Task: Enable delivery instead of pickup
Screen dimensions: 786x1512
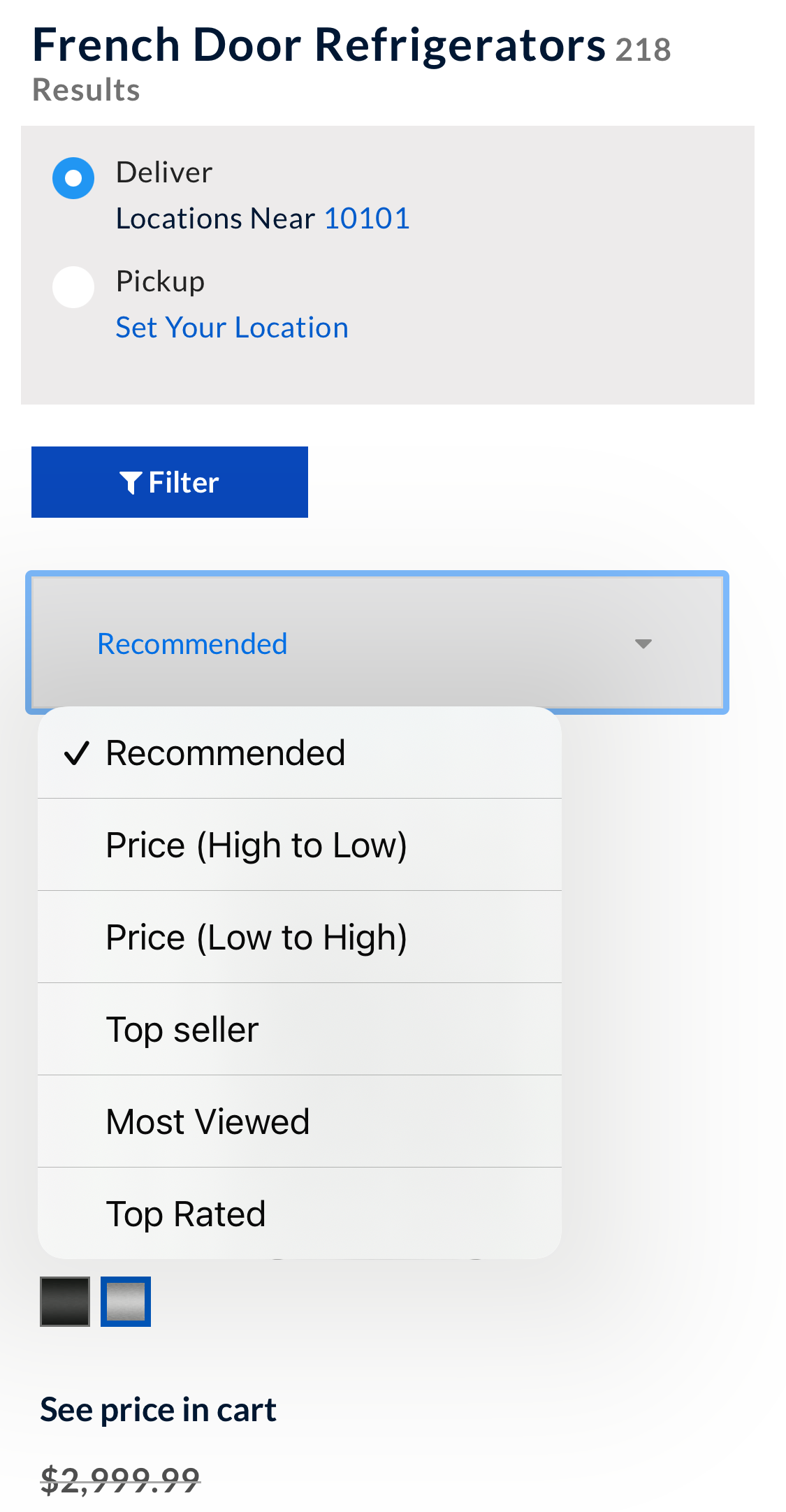Action: click(x=73, y=178)
